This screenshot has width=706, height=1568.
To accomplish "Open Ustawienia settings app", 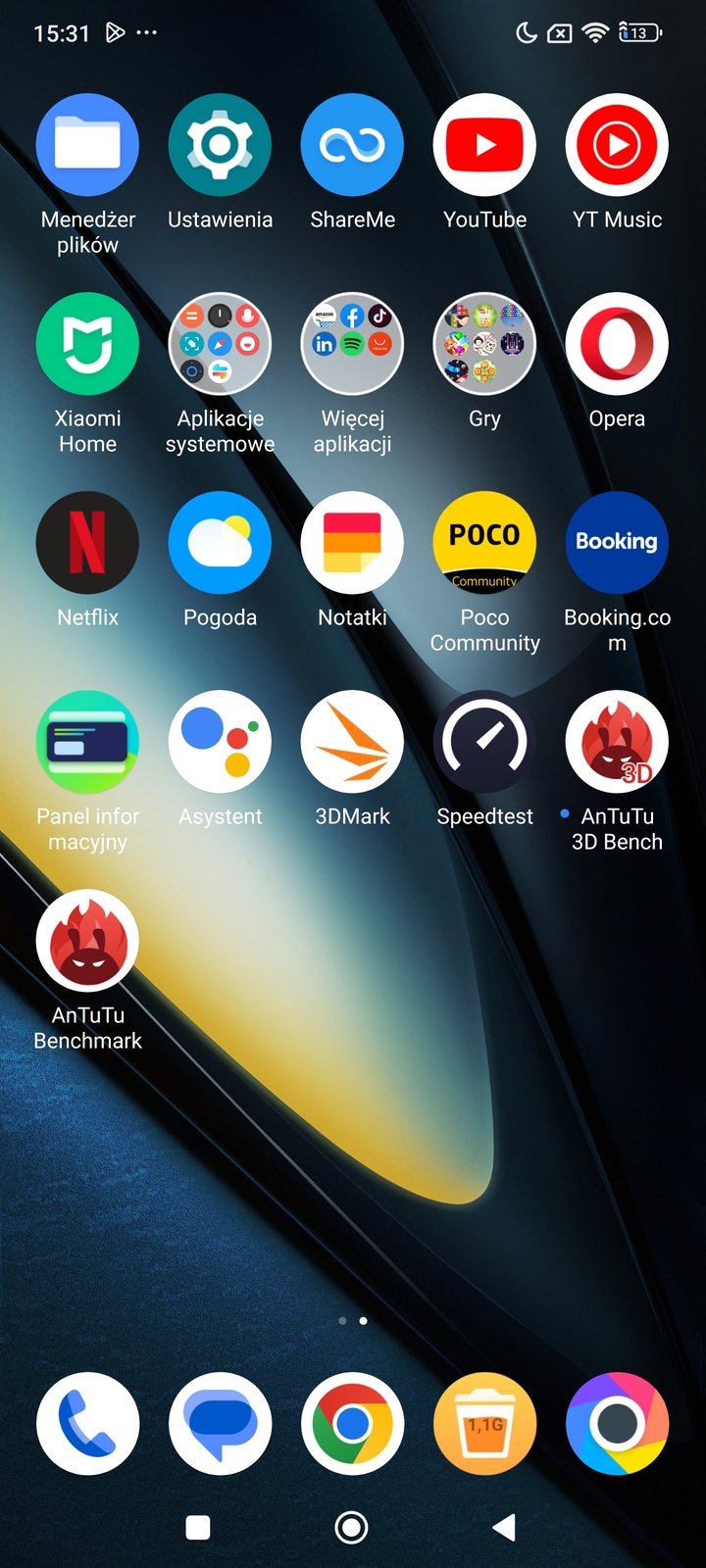I will [220, 145].
